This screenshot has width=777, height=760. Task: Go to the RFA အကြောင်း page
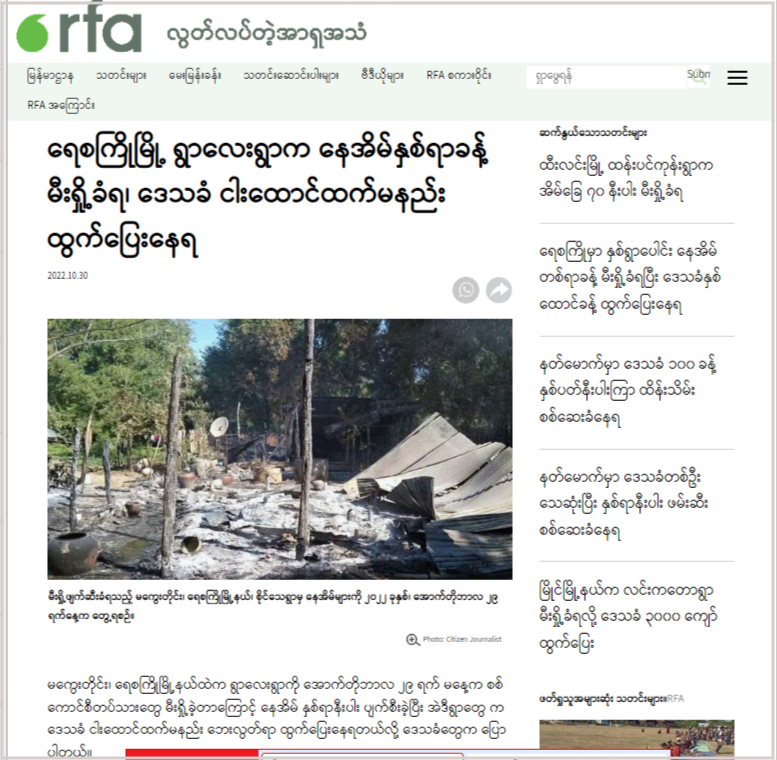(60, 104)
